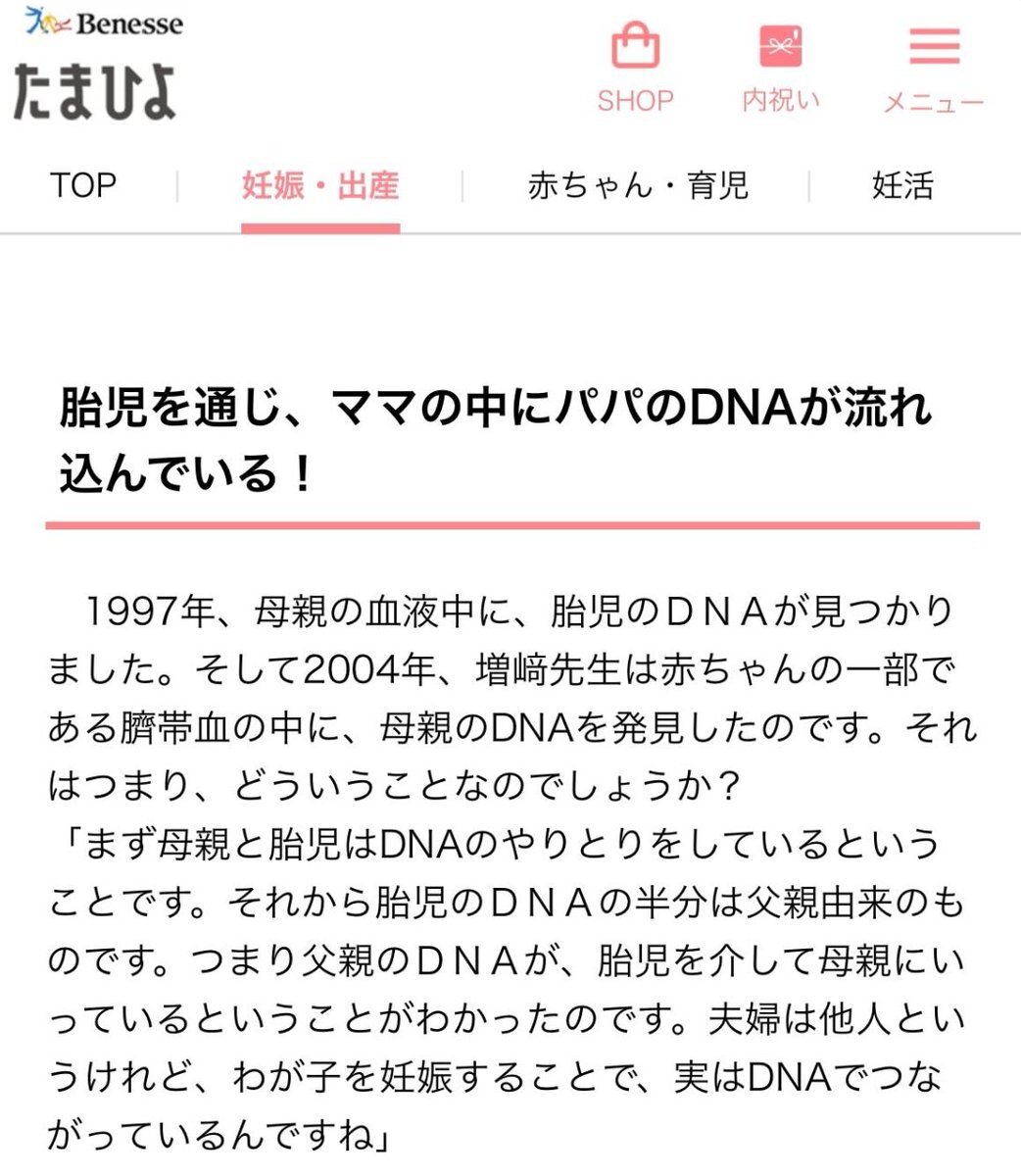The width and height of the screenshot is (1021, 1176).
Task: Open the メニュー hamburger menu
Action: click(x=933, y=67)
